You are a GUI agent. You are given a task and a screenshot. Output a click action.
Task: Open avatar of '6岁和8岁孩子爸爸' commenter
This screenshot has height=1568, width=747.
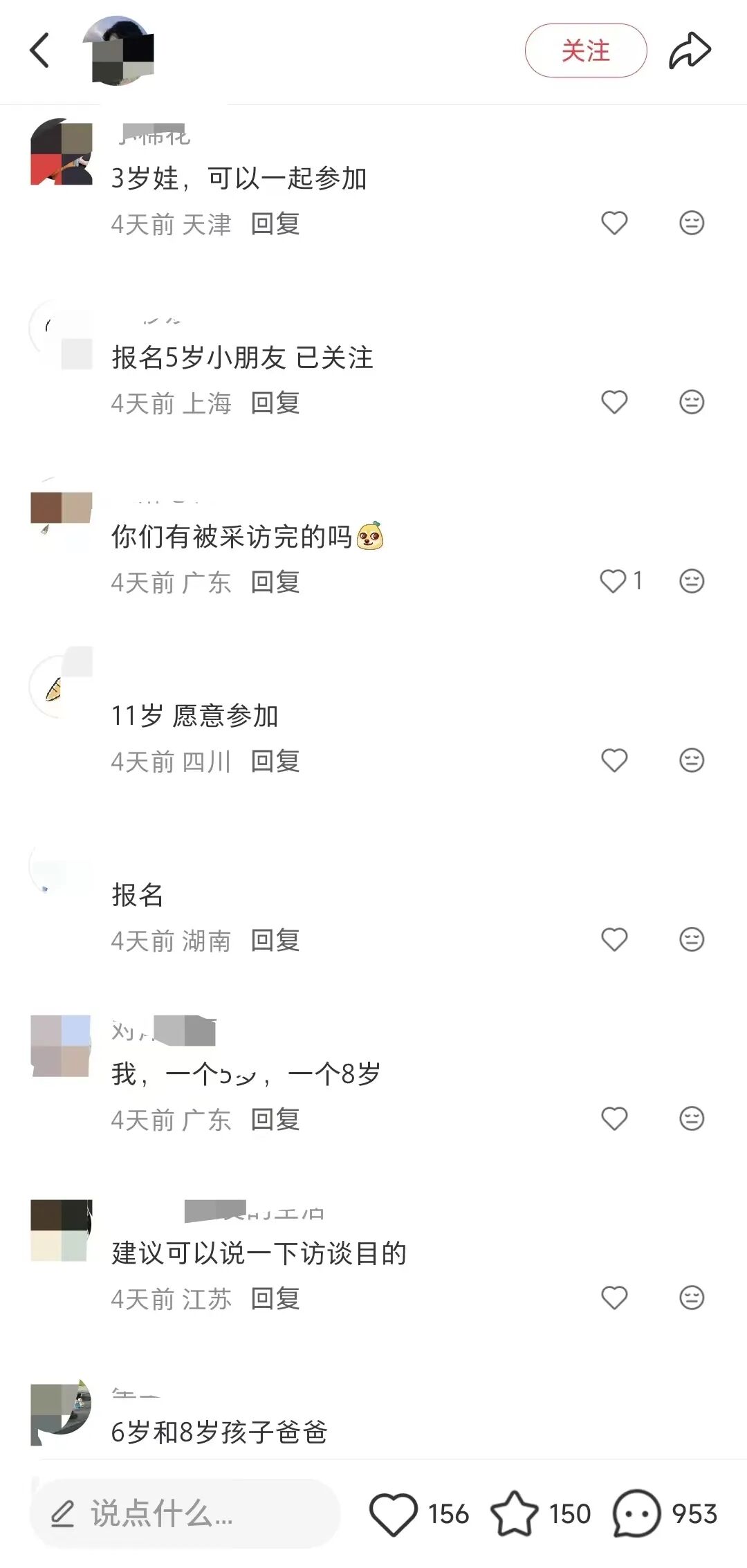click(x=62, y=1411)
